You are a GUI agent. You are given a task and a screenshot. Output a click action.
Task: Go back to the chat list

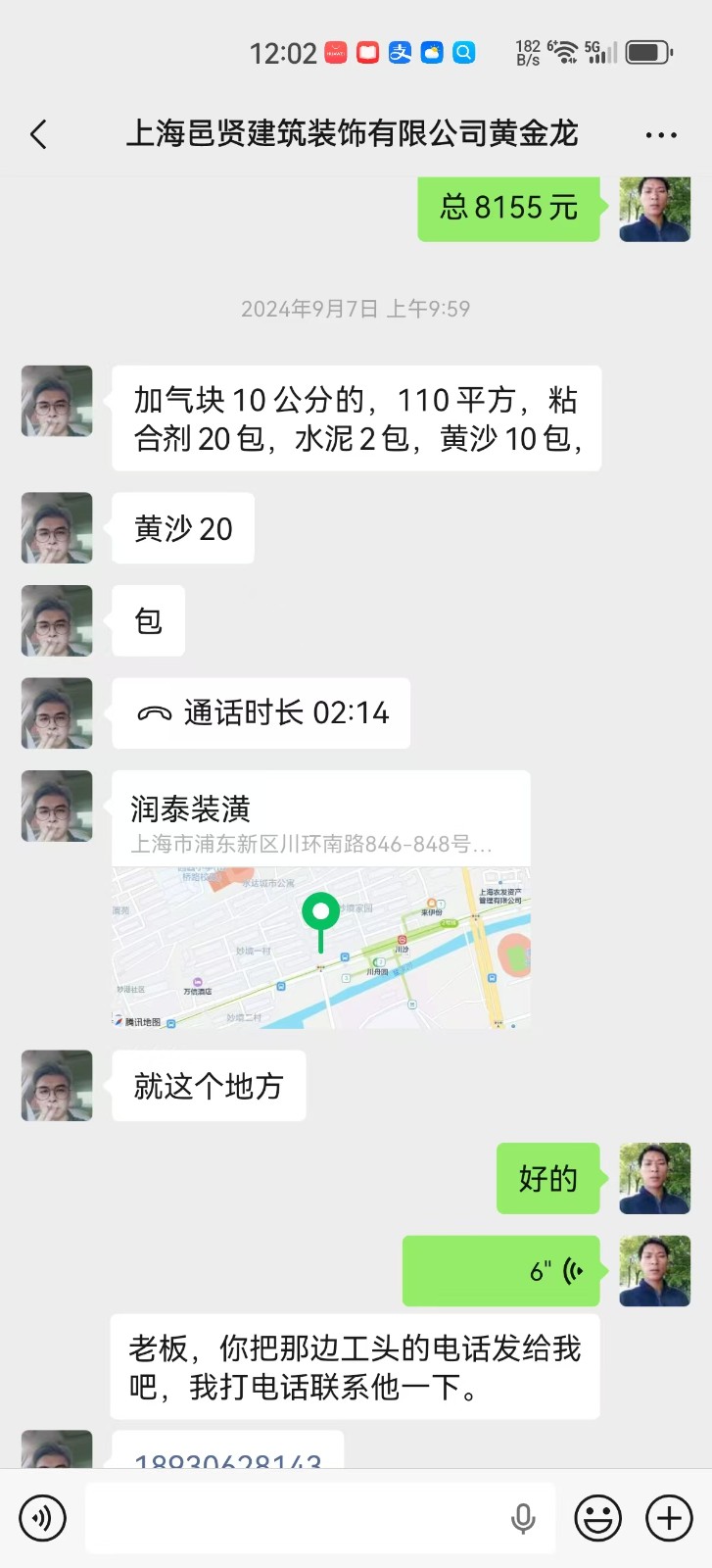click(x=39, y=134)
